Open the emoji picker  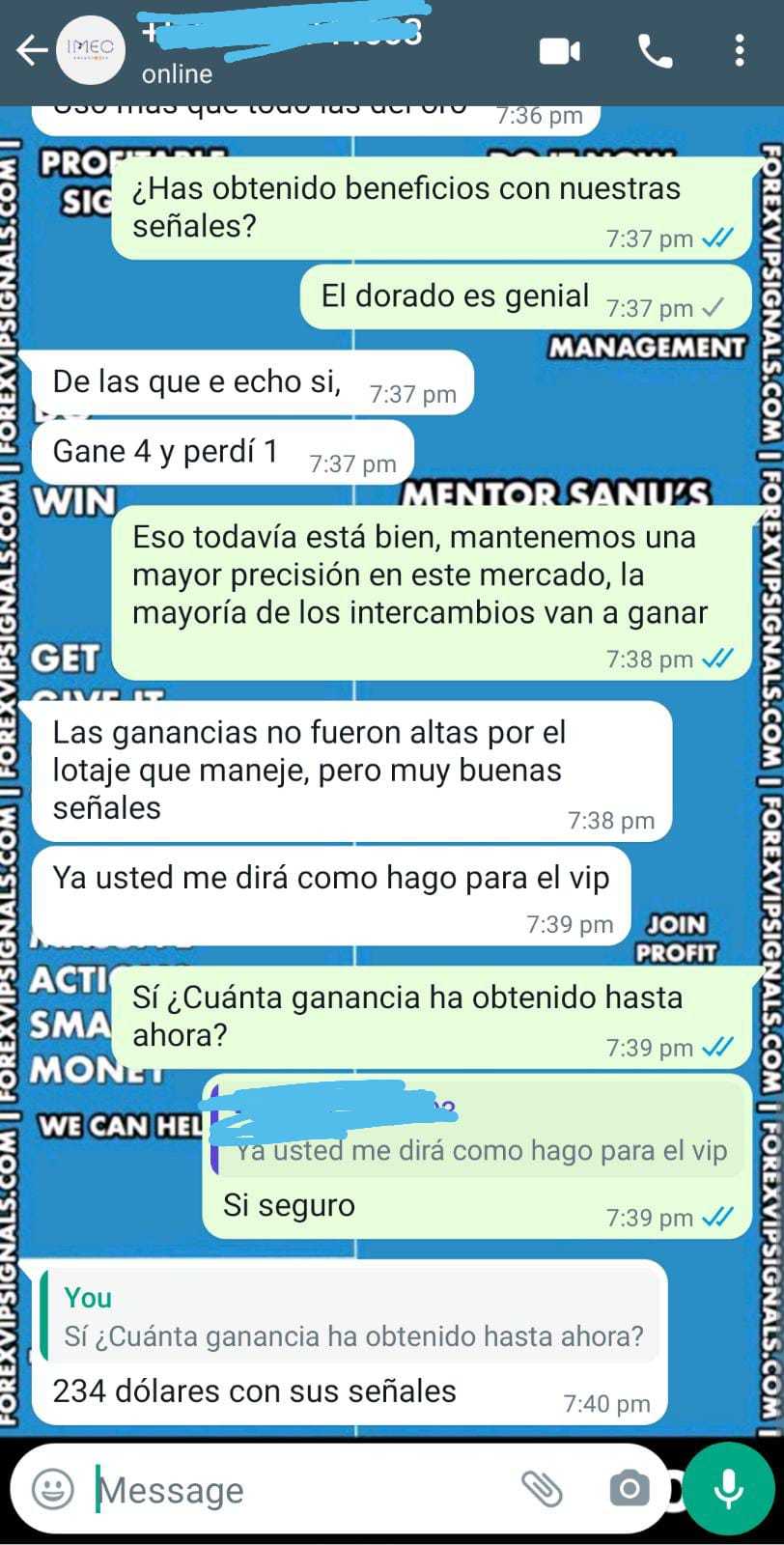pos(53,1488)
